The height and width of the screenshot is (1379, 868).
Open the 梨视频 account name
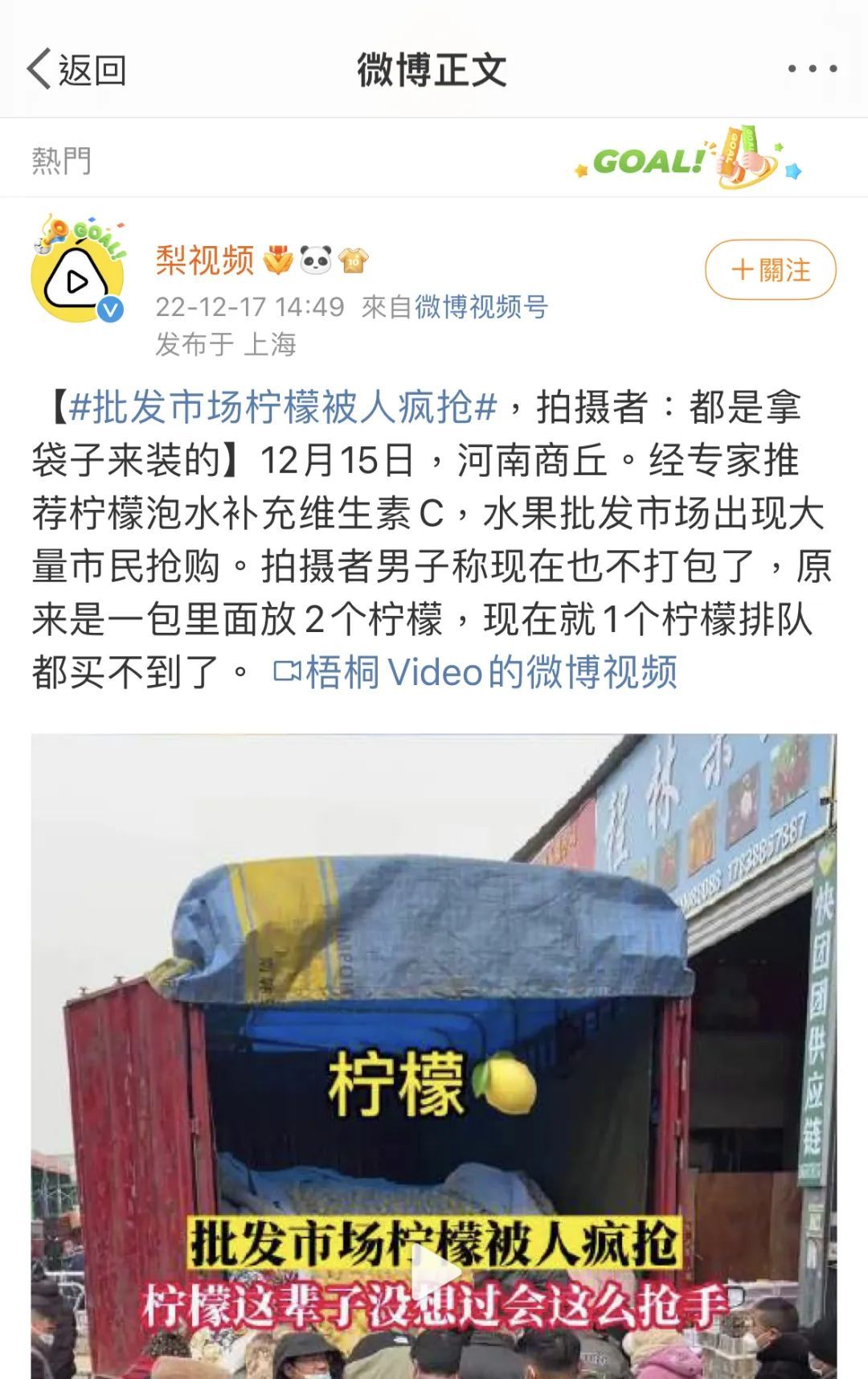coord(205,261)
